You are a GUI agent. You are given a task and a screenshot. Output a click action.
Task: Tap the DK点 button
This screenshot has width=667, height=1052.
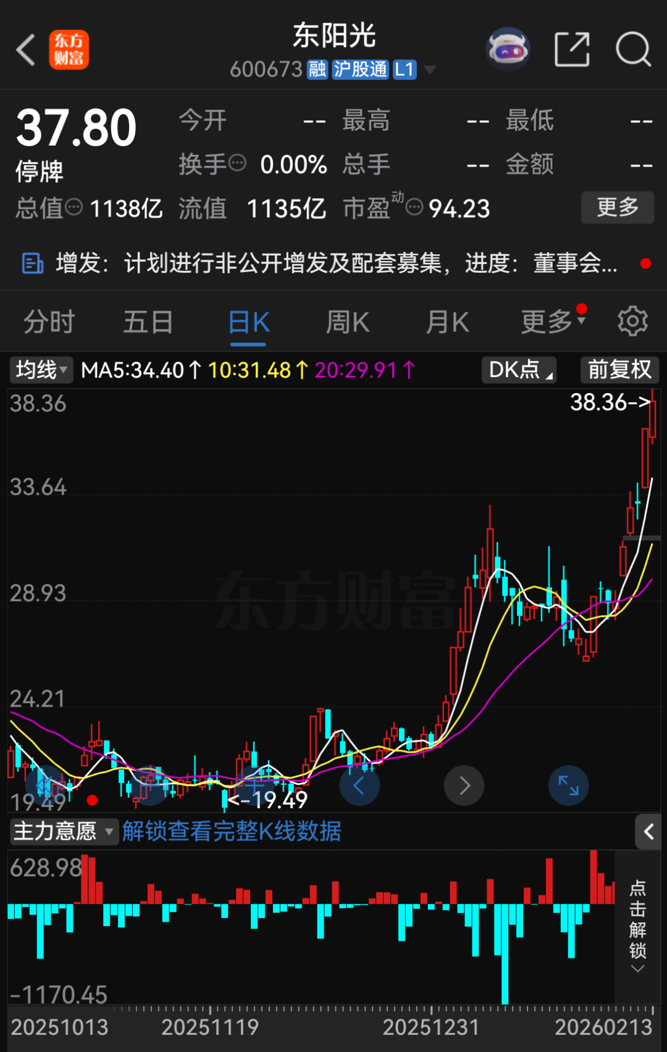tap(520, 370)
